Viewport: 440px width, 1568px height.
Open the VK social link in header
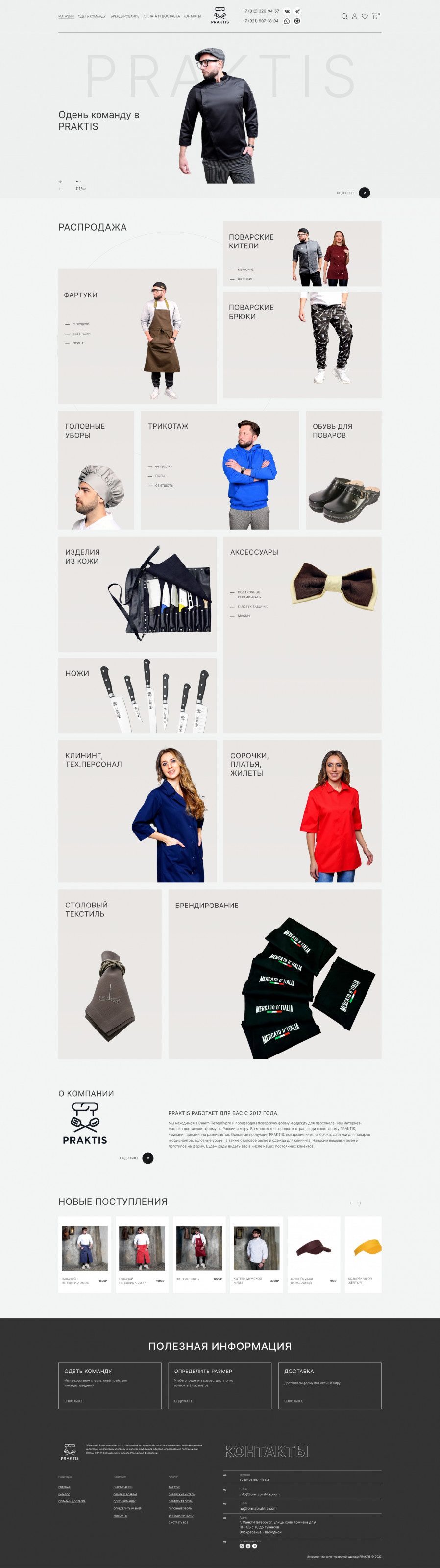(287, 11)
